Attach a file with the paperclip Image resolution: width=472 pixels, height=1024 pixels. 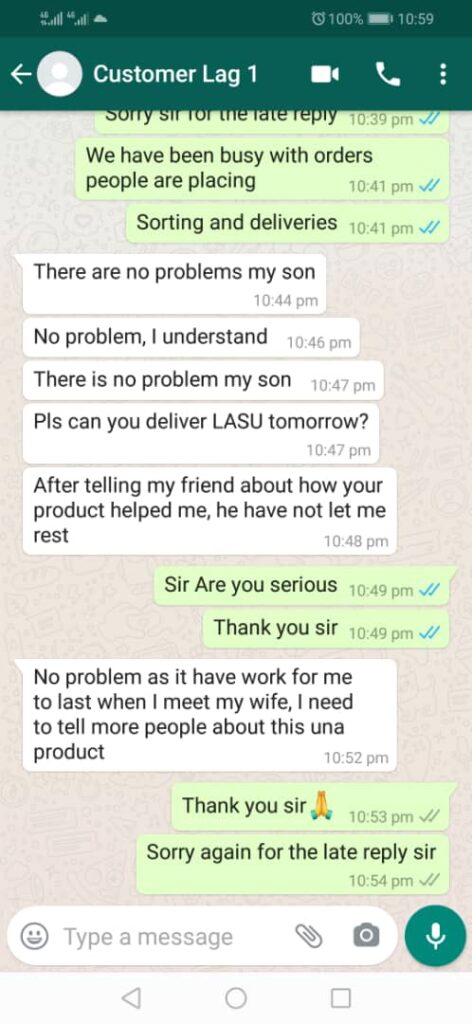coord(309,937)
